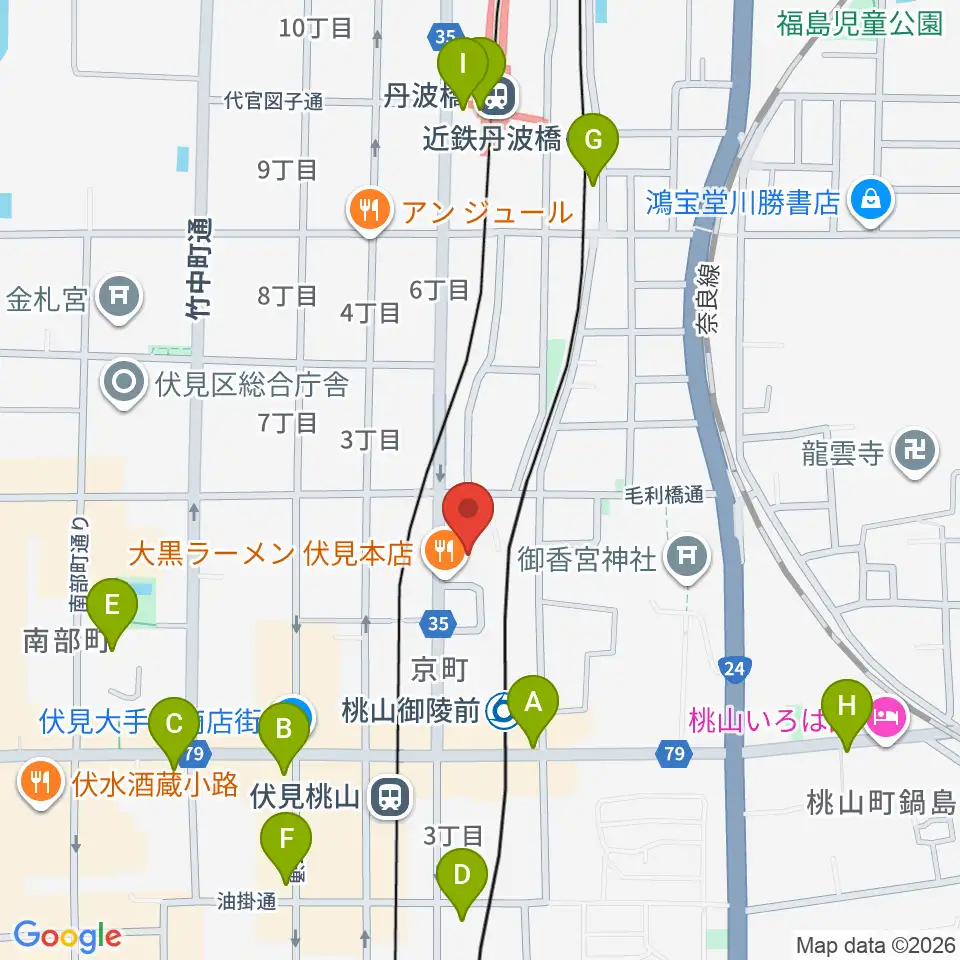Viewport: 960px width, 960px height.
Task: Open 伏見桃山 station icon
Action: click(391, 797)
